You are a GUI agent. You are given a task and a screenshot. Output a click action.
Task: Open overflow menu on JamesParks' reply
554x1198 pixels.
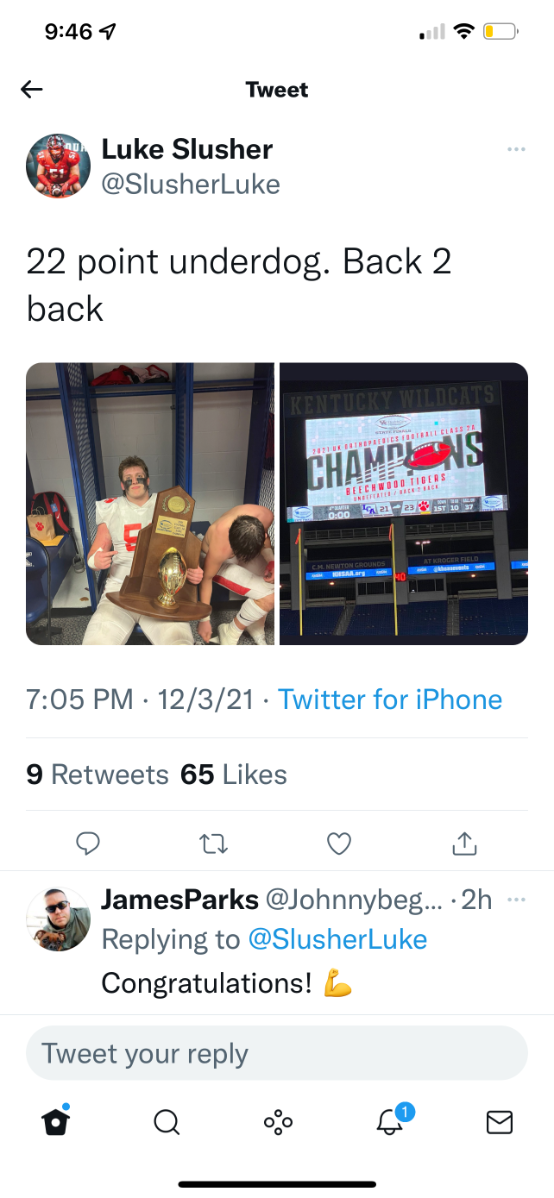point(517,899)
